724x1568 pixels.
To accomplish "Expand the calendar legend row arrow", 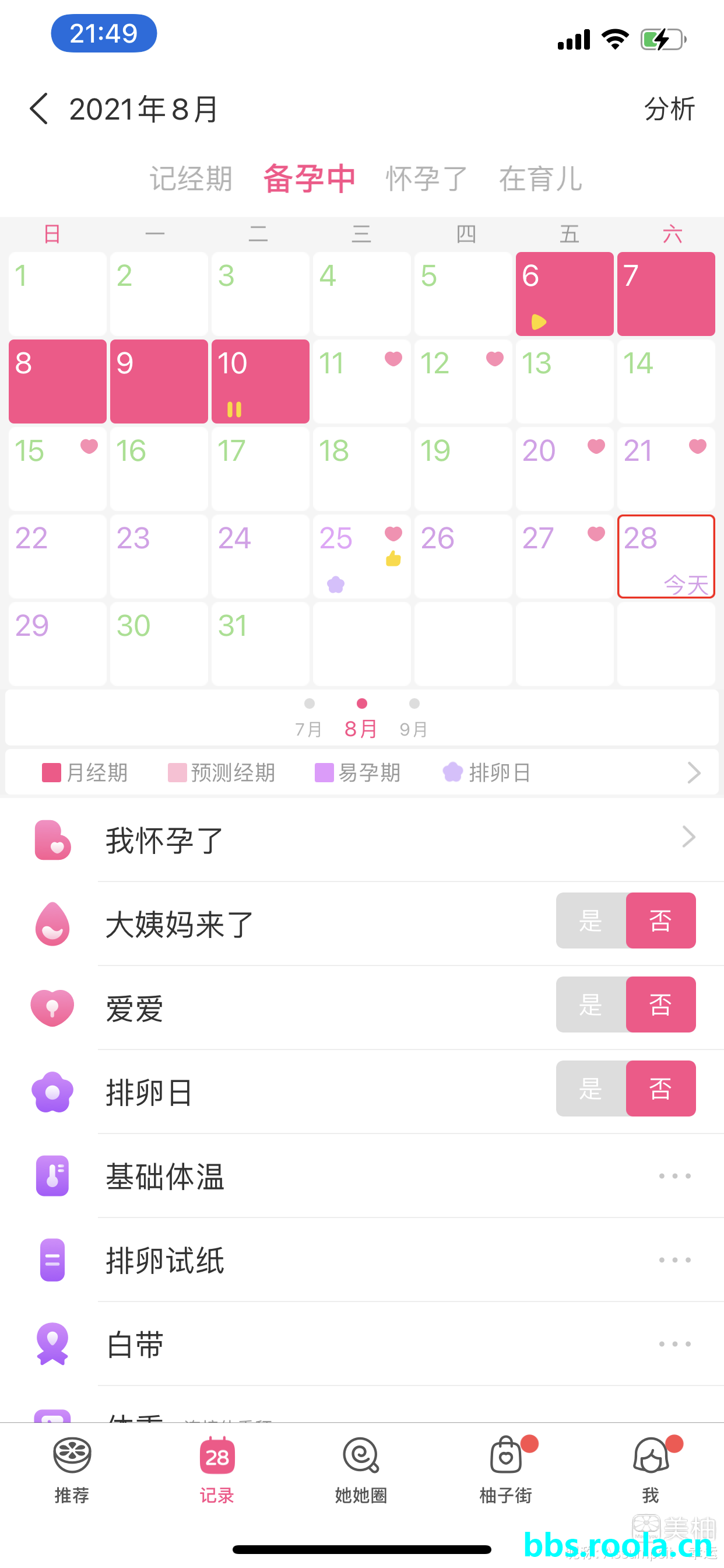I will (x=694, y=772).
